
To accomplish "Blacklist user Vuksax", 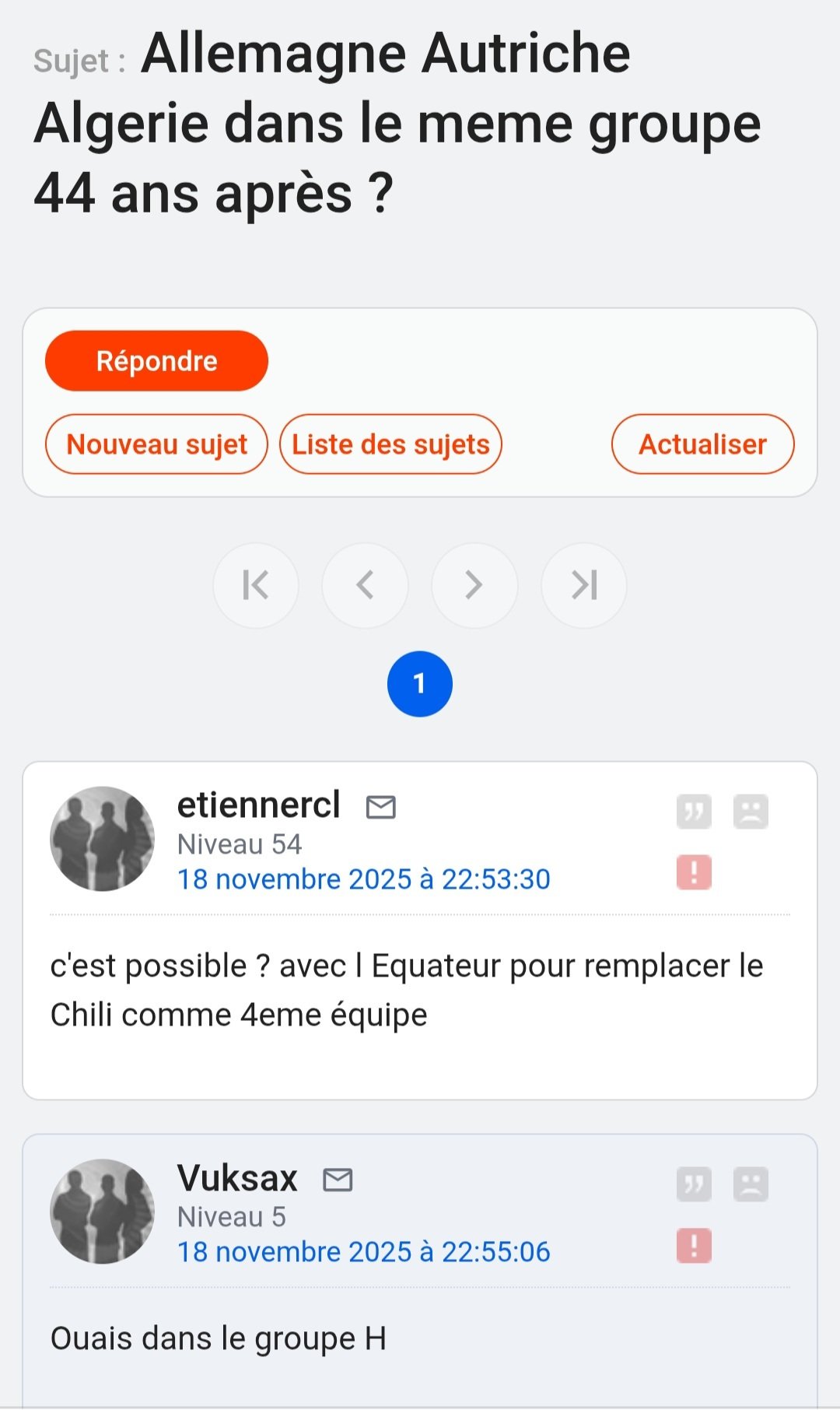I will tap(749, 1184).
